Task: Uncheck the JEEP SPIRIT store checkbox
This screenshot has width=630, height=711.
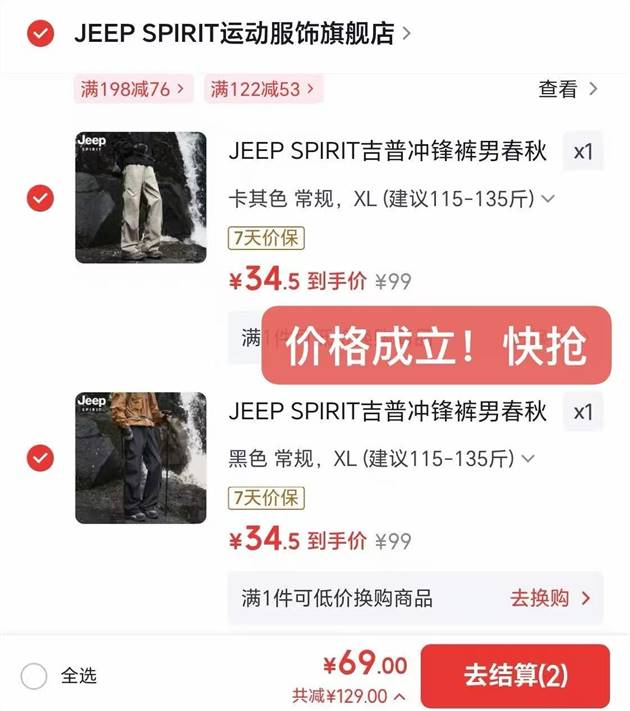Action: pos(40,34)
